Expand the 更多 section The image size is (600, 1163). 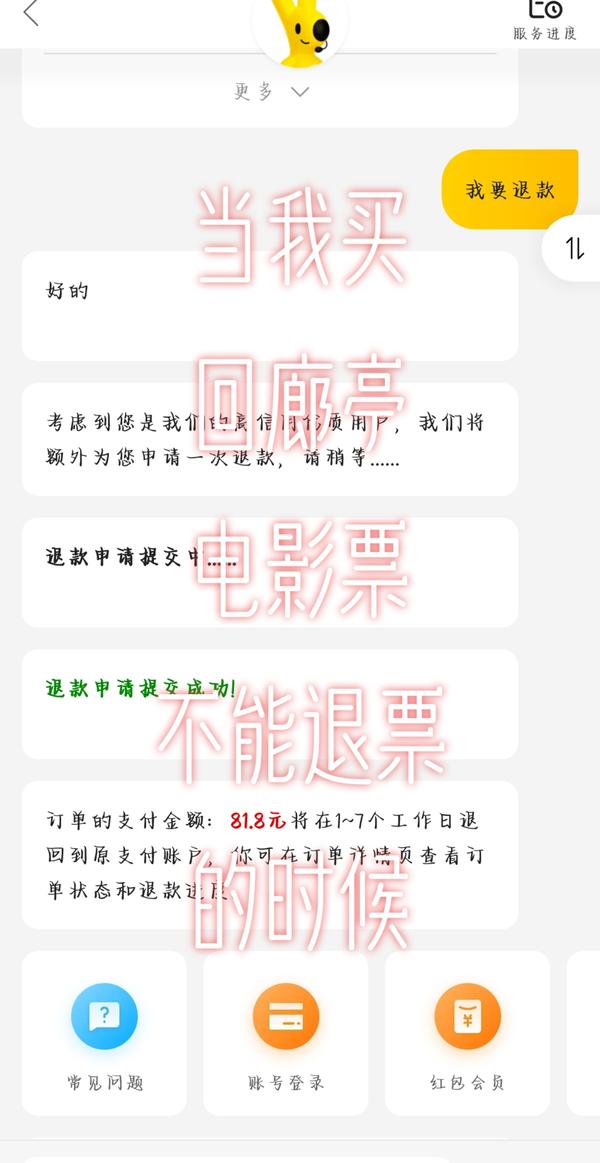coord(271,92)
